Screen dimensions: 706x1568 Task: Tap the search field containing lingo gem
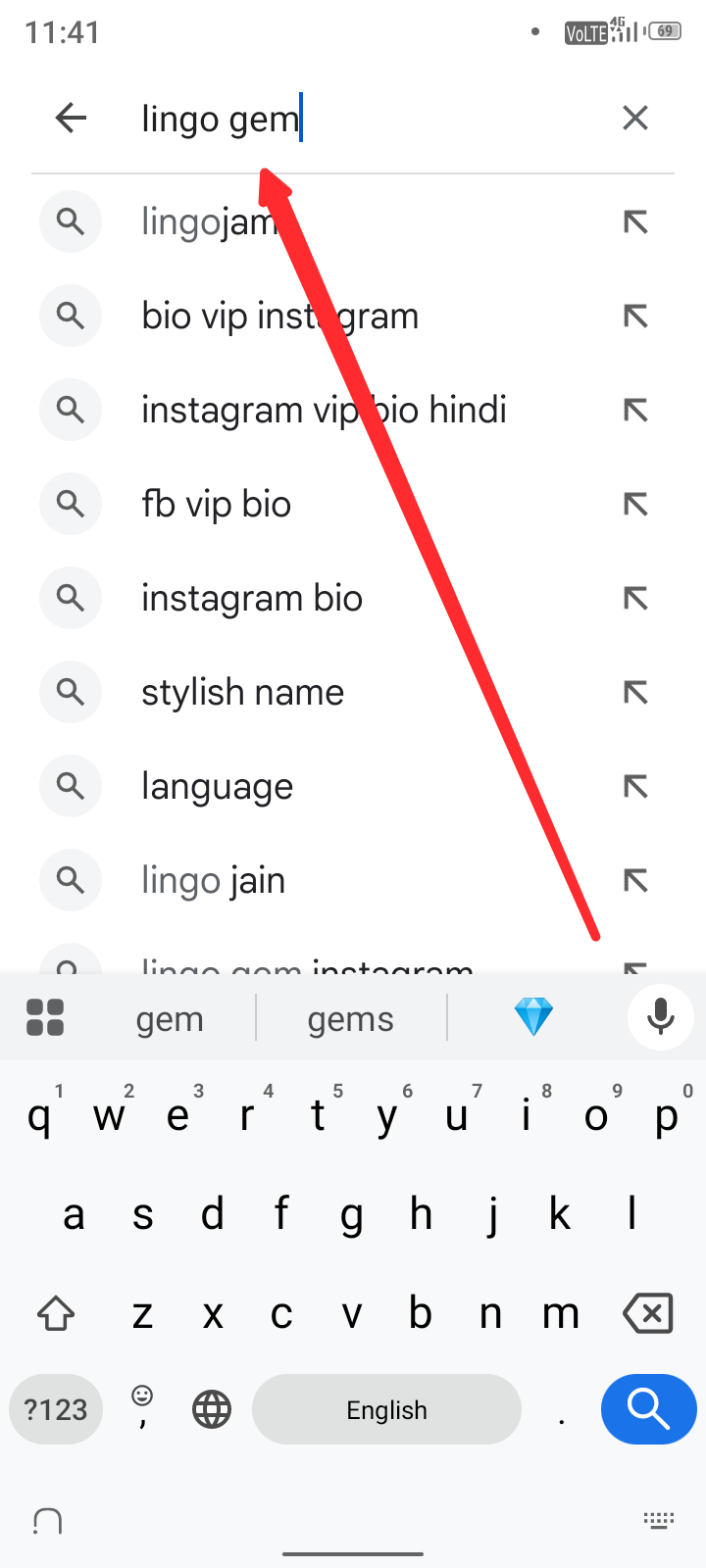(363, 119)
